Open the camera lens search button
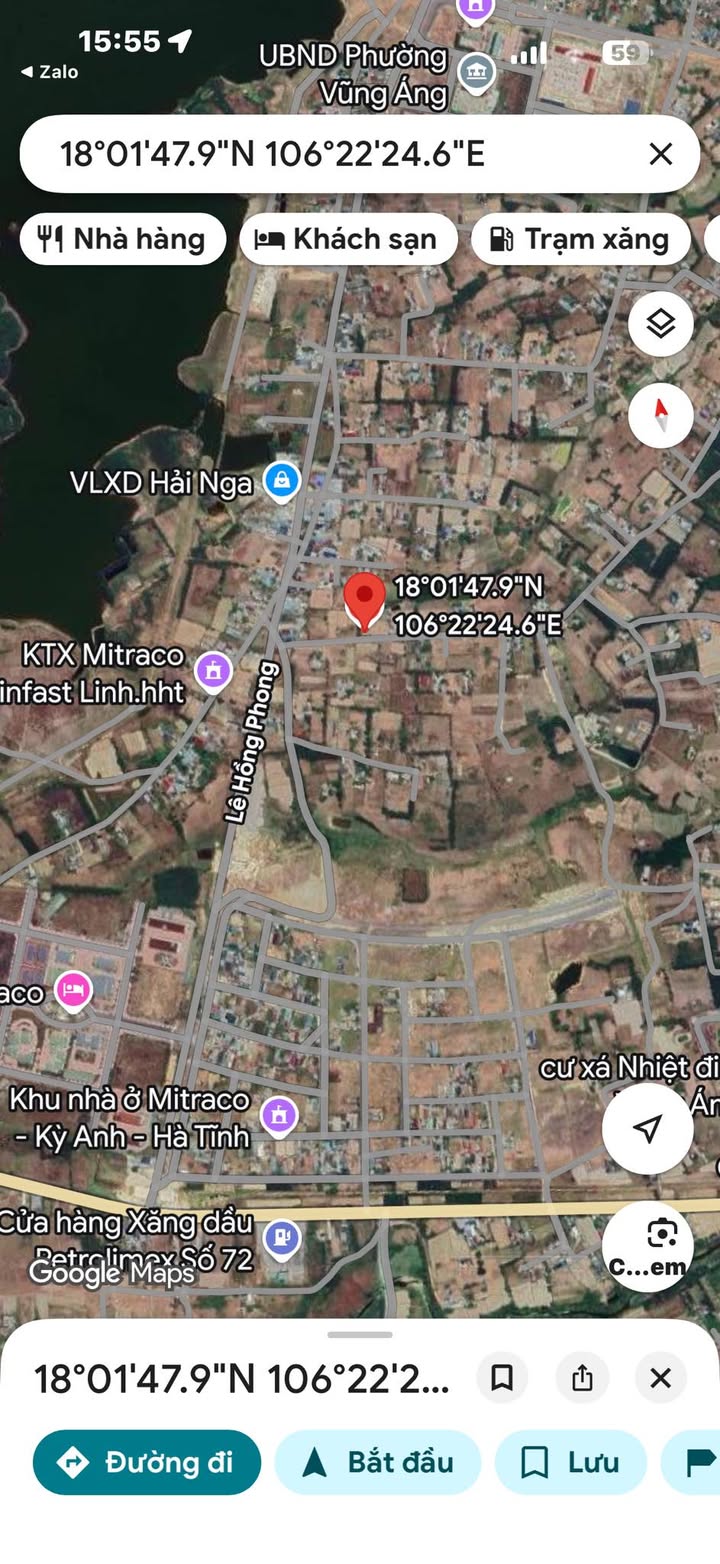This screenshot has height=1564, width=720. [648, 1246]
